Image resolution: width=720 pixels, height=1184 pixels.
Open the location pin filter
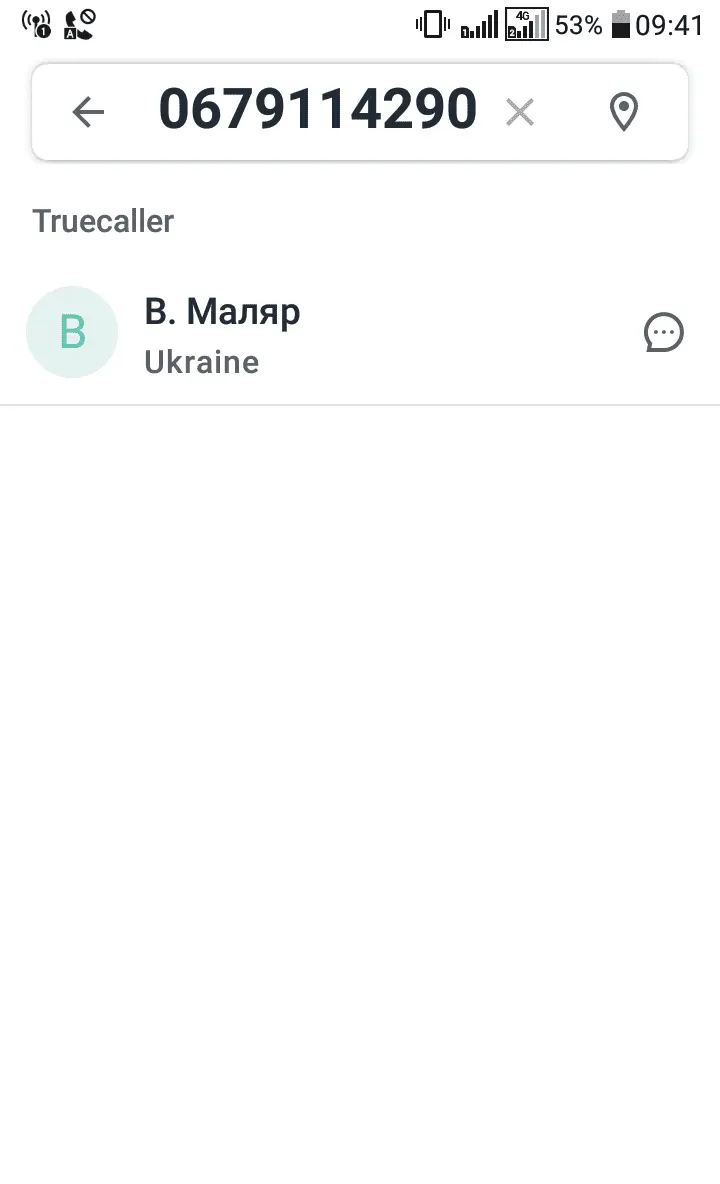coord(624,112)
